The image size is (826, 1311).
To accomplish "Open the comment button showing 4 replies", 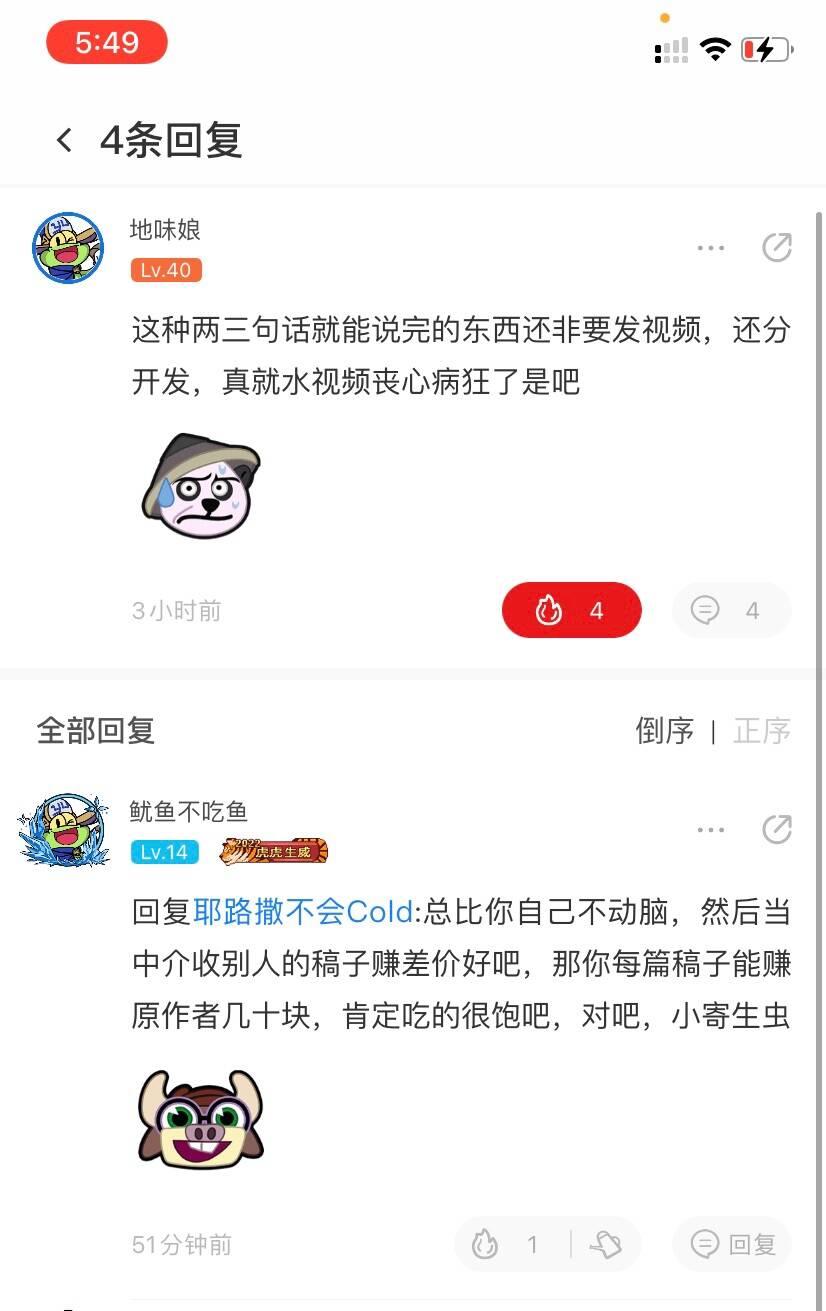I will coord(731,610).
